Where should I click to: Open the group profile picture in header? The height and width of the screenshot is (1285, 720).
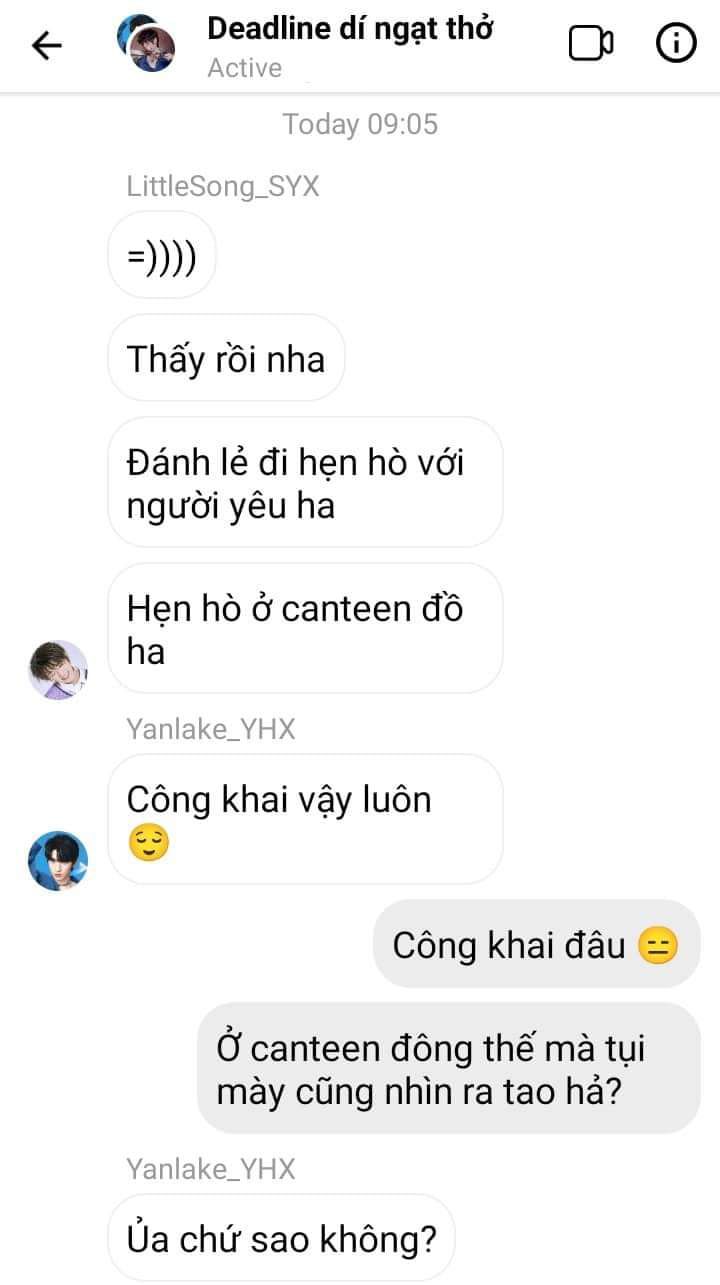click(145, 44)
